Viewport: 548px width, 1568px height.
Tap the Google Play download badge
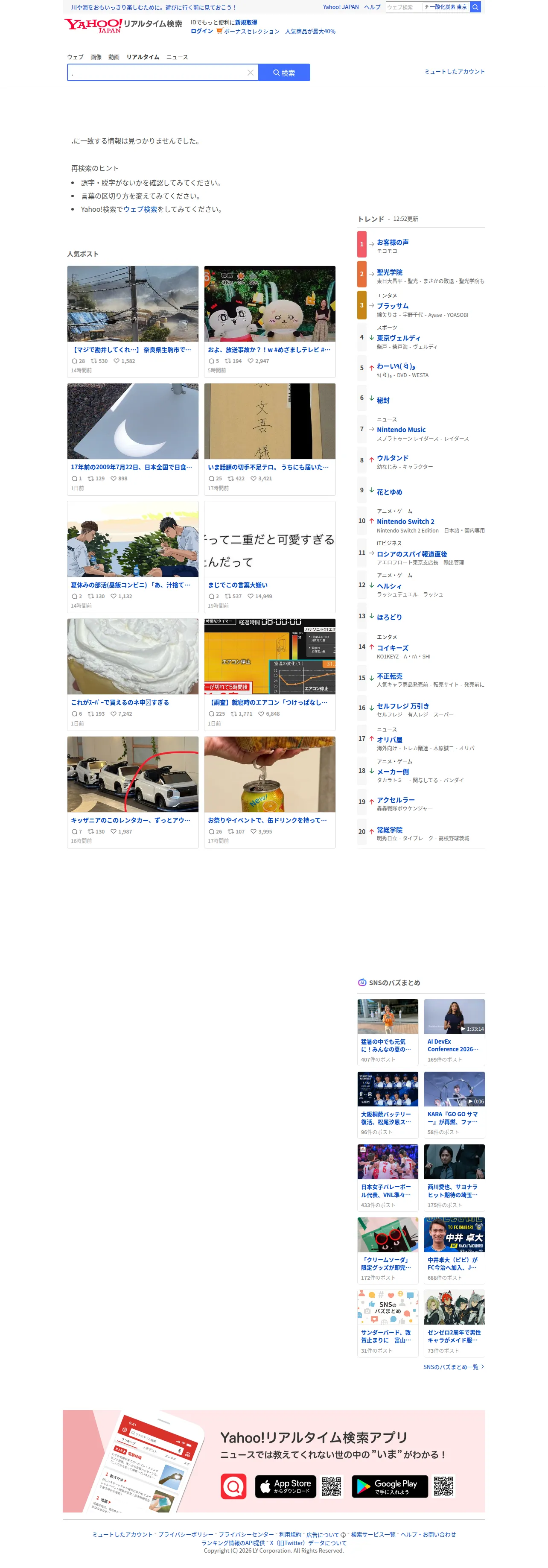point(389,1486)
